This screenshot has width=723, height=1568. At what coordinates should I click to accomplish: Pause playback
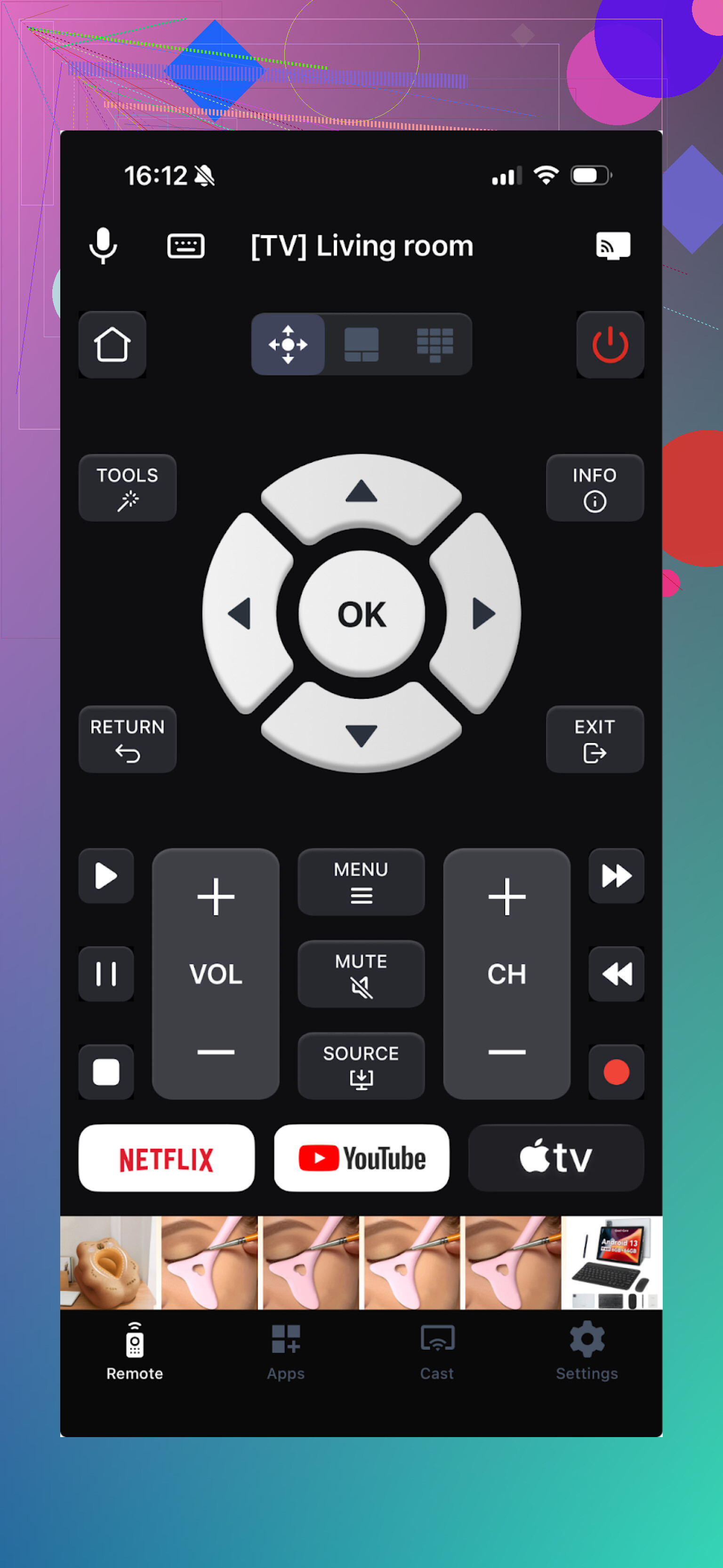[x=106, y=973]
